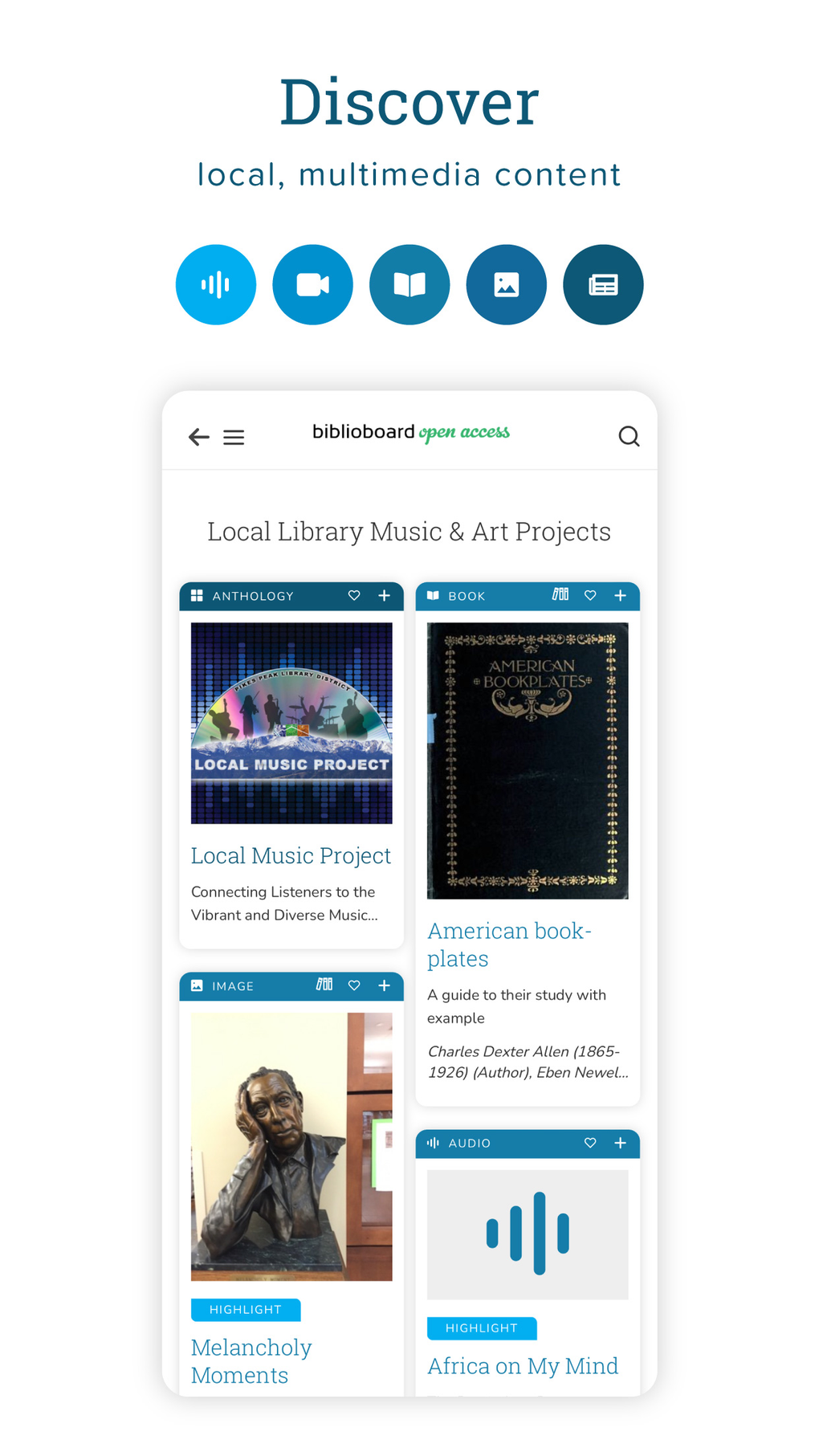The width and height of the screenshot is (819, 1456).
Task: Favorite the Local Music Project anthology
Action: point(354,595)
